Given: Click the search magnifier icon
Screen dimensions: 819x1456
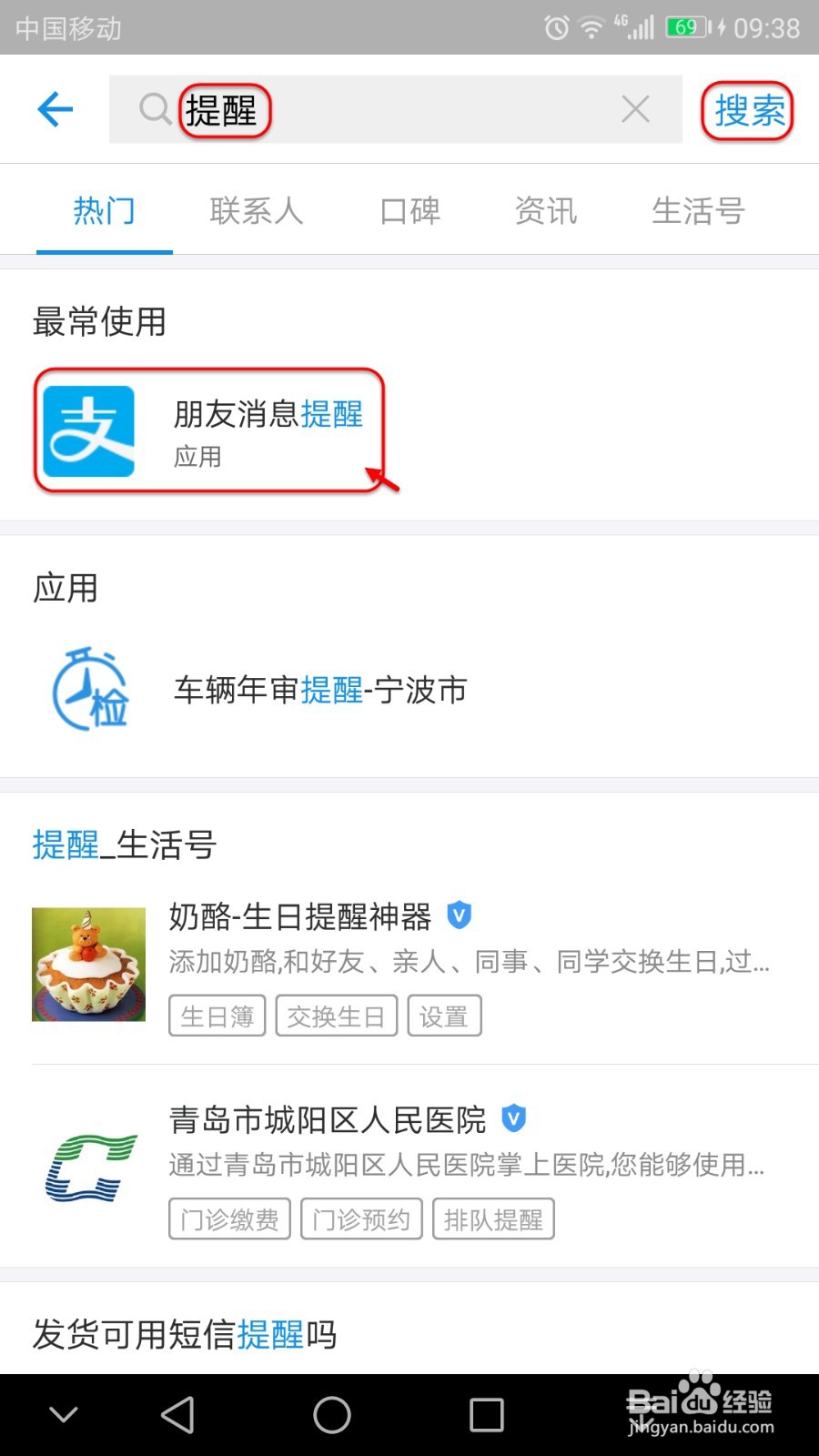Looking at the screenshot, I should [x=155, y=109].
